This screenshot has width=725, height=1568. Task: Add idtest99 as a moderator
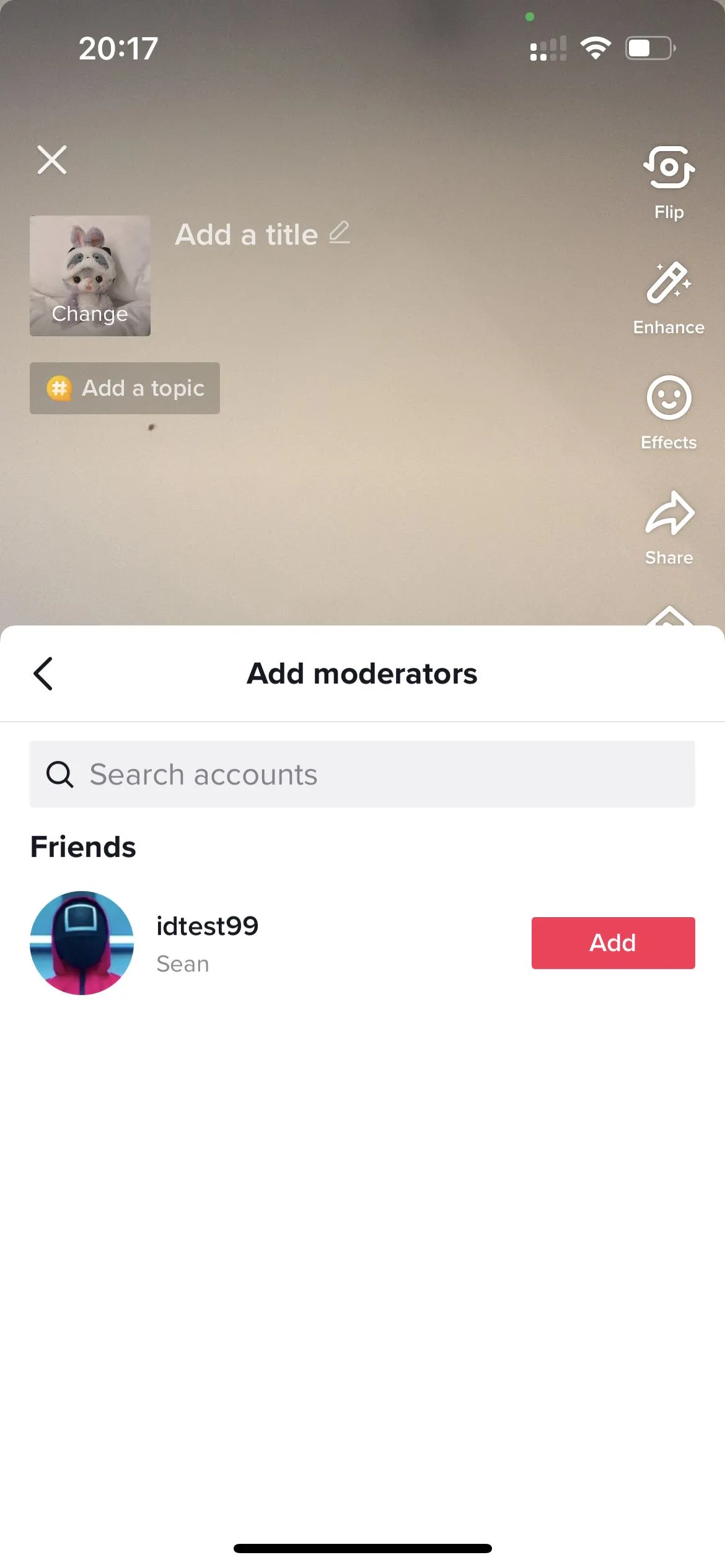coord(612,943)
